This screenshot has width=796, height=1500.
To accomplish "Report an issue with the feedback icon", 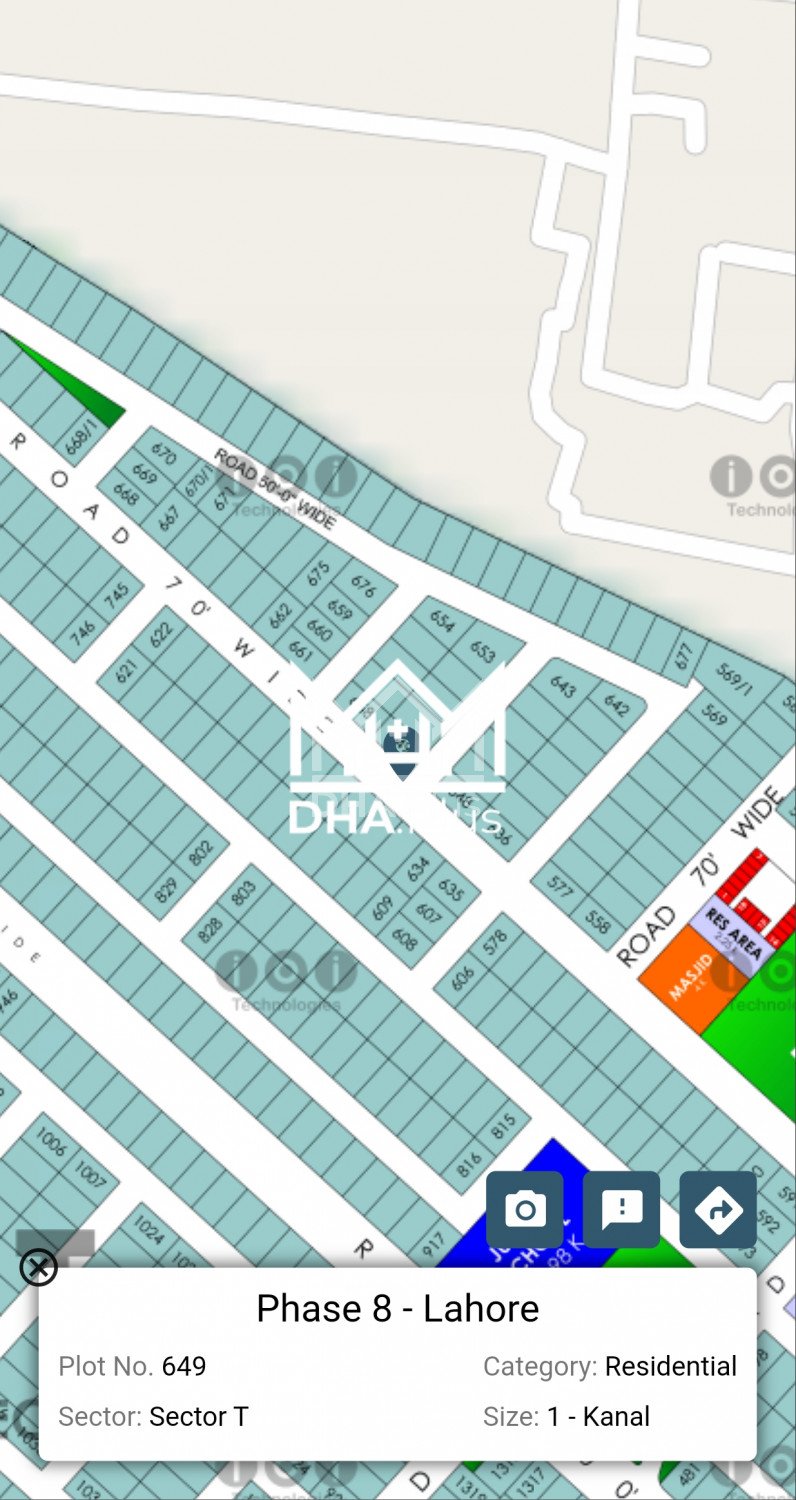I will click(x=621, y=1209).
